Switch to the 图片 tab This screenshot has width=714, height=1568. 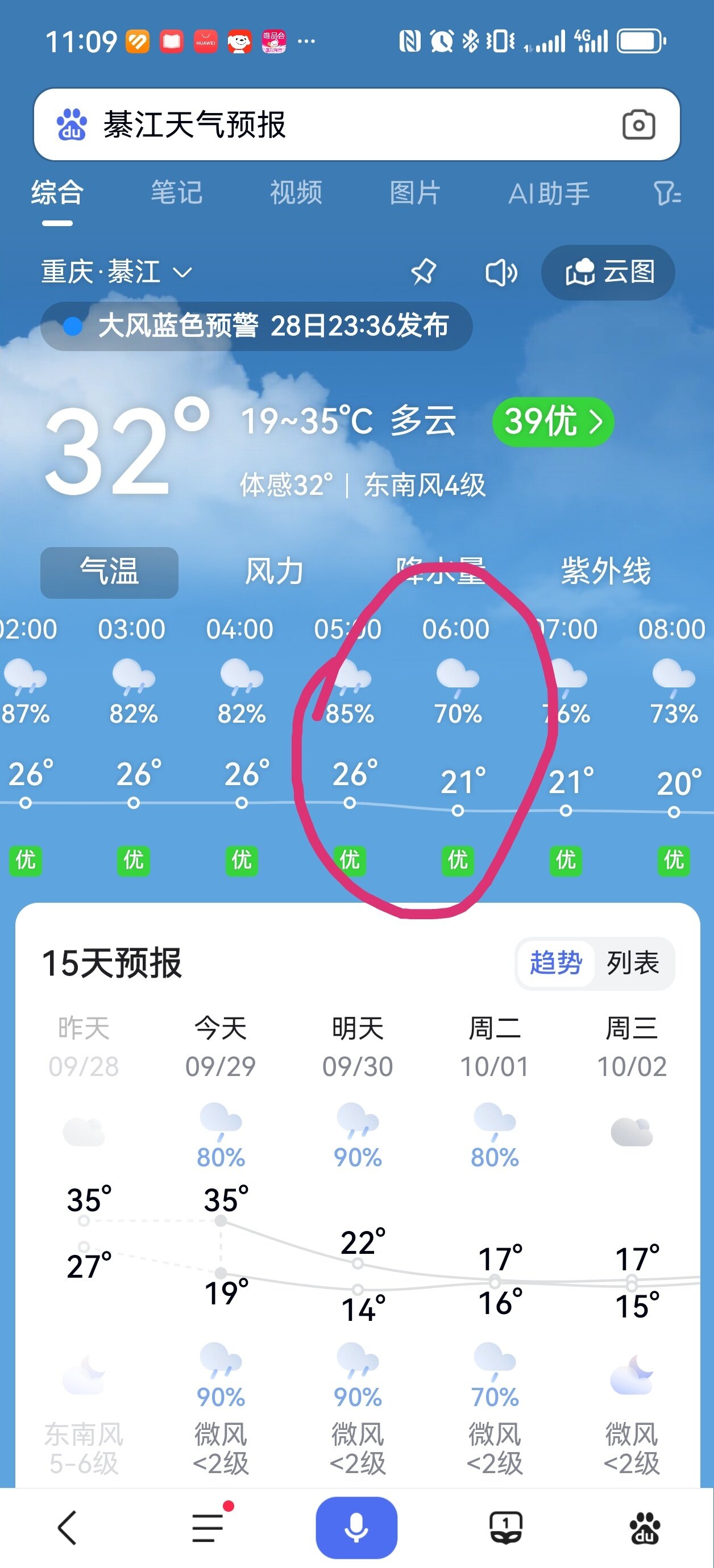(x=416, y=193)
